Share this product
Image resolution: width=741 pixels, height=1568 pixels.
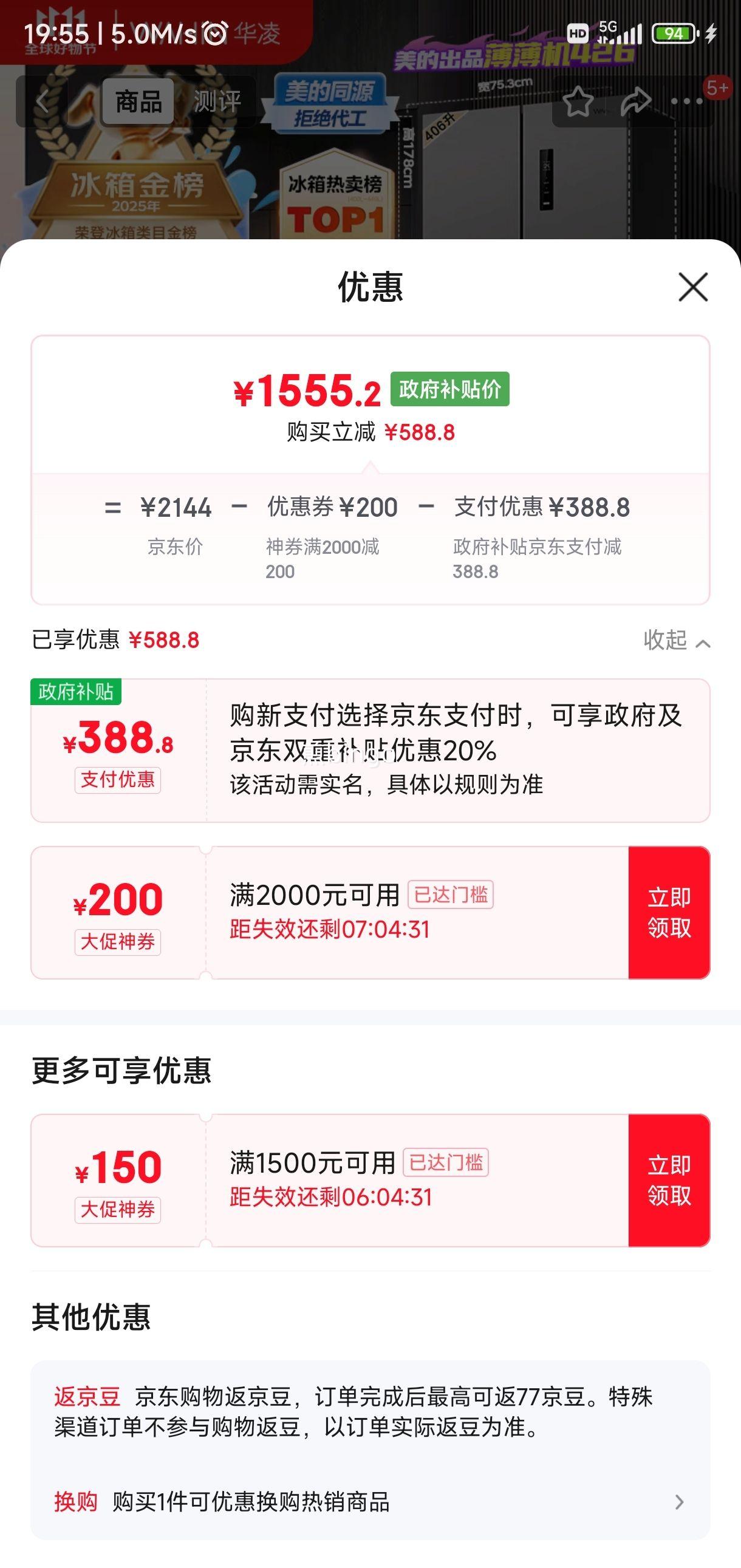click(635, 101)
